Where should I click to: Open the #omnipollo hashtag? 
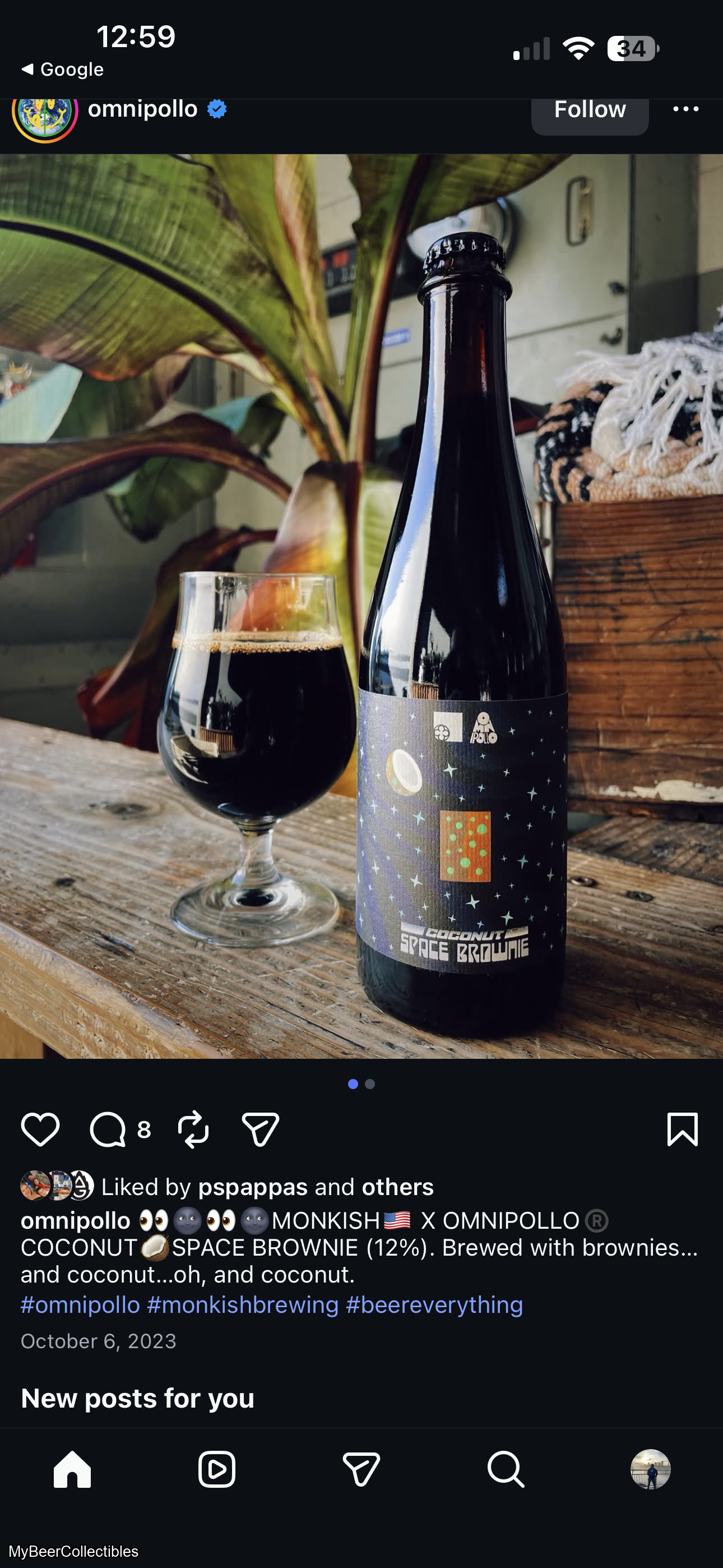click(80, 1305)
